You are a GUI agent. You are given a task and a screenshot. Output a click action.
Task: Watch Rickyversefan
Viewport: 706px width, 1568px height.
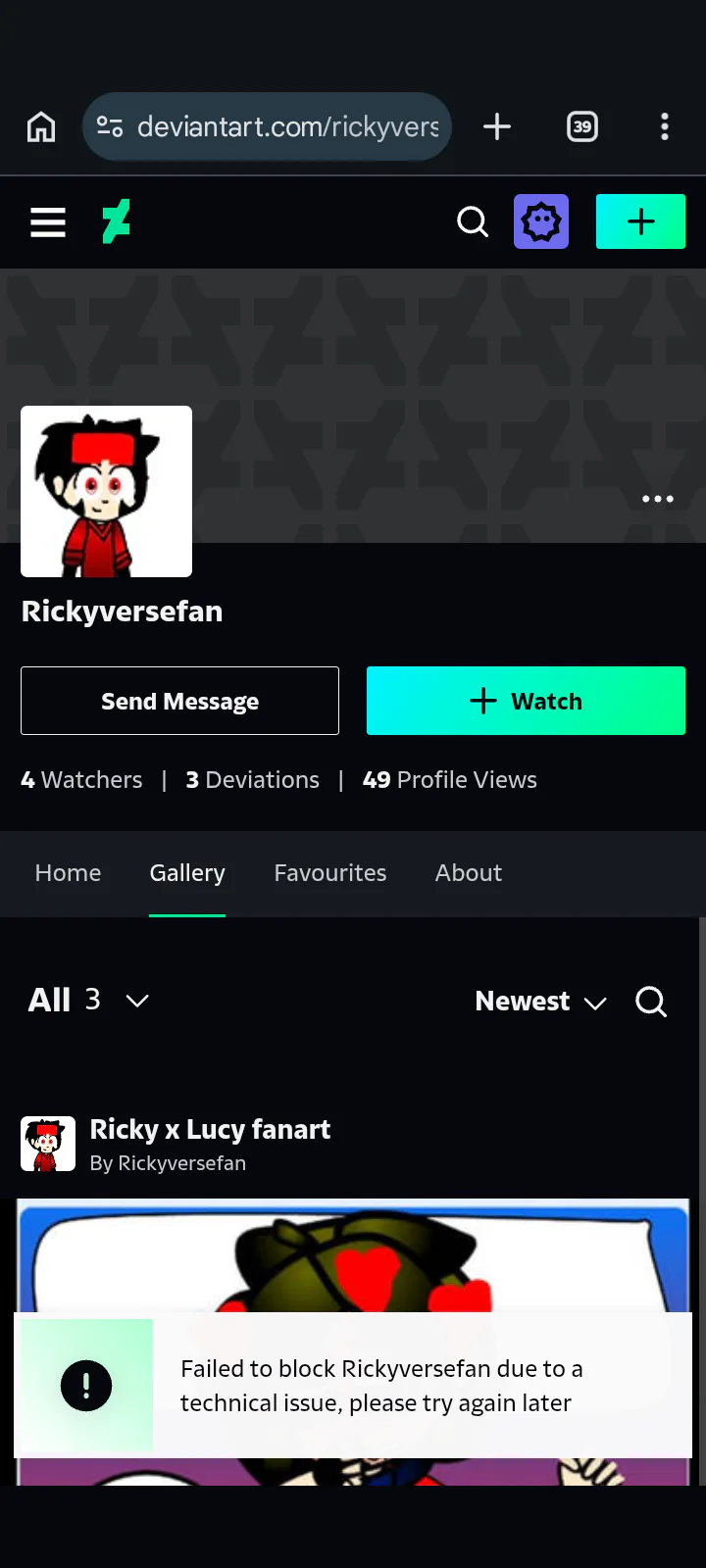pos(526,701)
